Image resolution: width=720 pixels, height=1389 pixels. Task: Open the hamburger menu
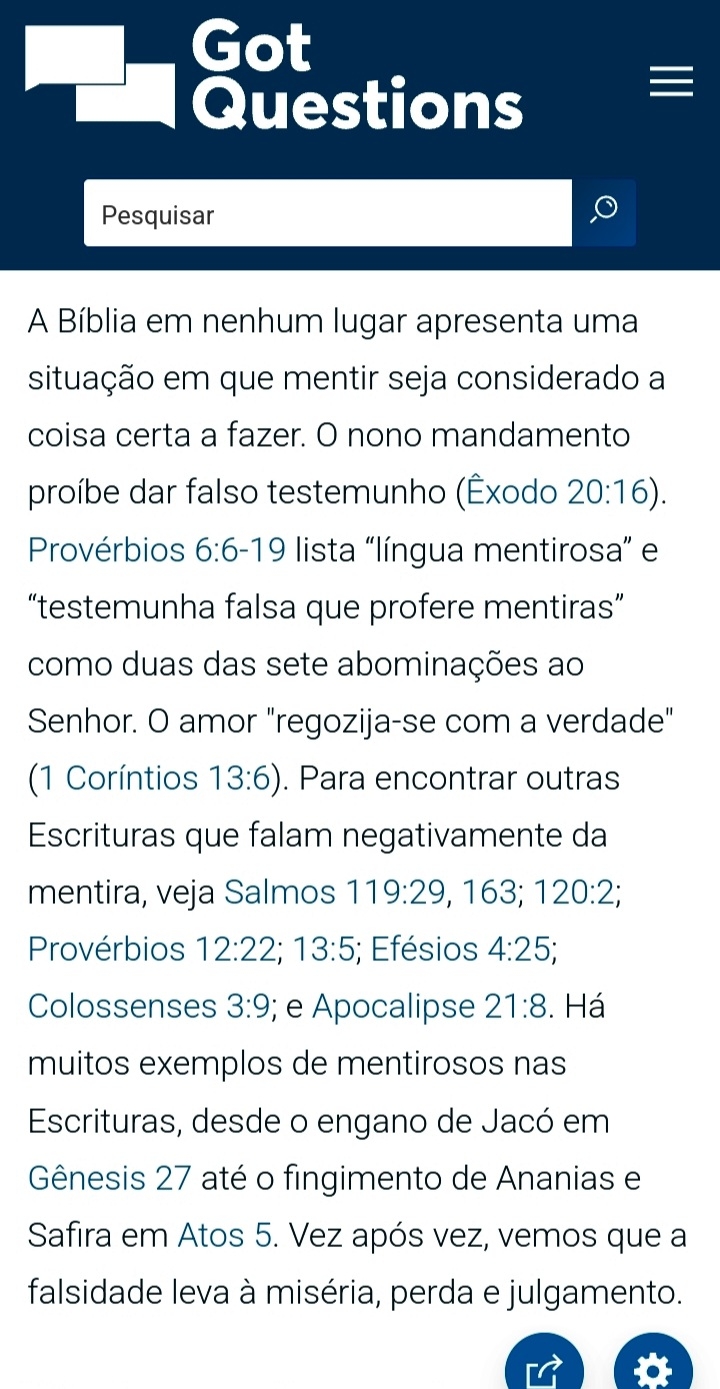(x=671, y=82)
